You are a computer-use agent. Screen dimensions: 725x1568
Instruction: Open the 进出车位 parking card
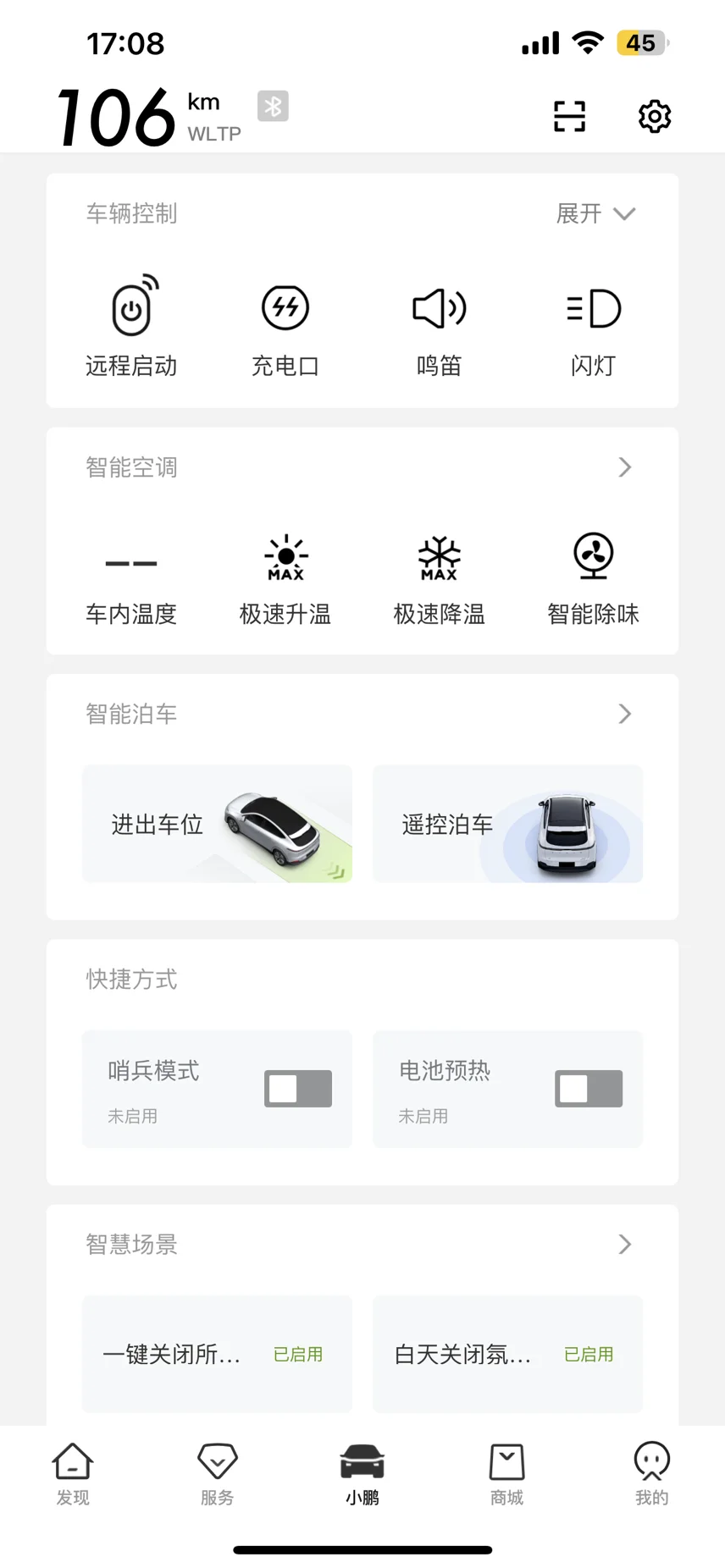click(217, 824)
